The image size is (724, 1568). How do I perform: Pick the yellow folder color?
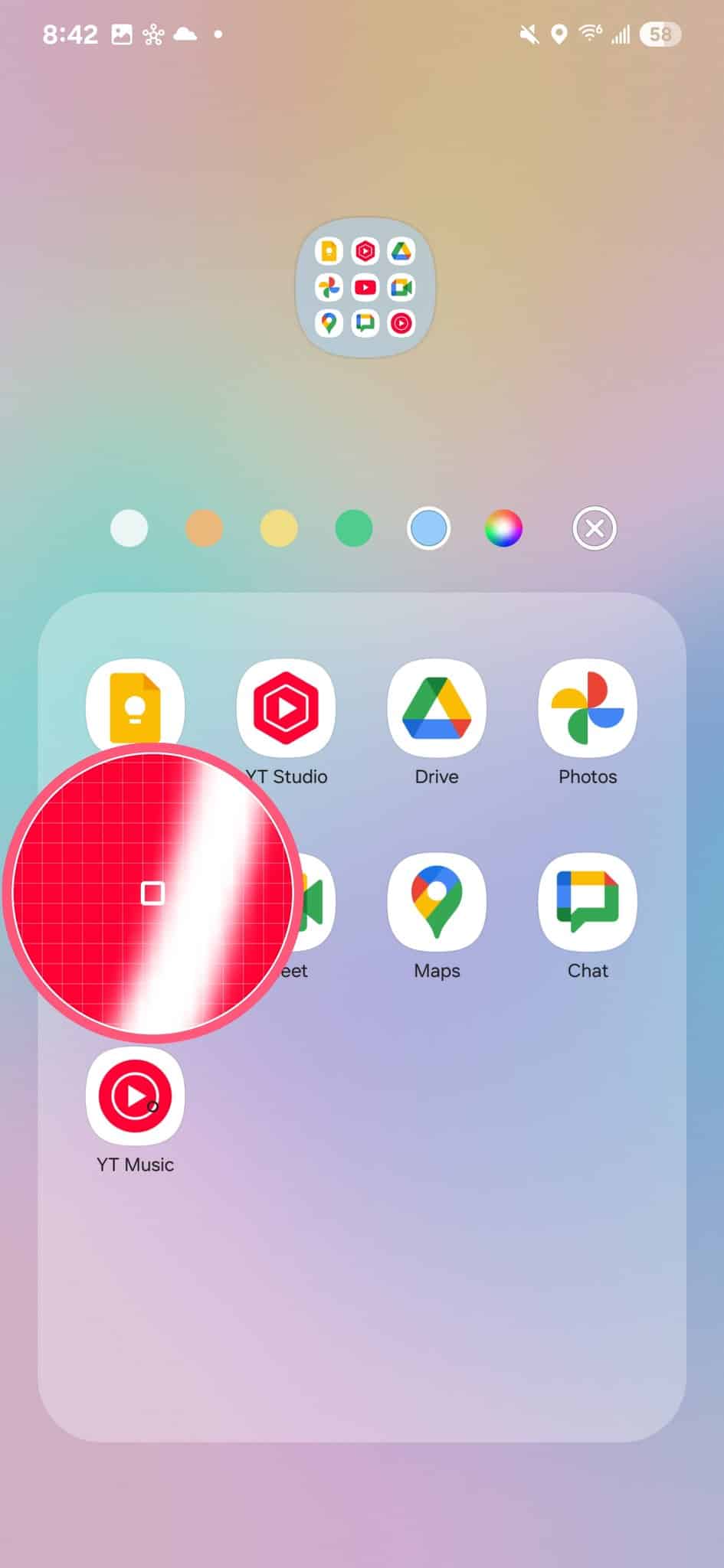click(279, 528)
